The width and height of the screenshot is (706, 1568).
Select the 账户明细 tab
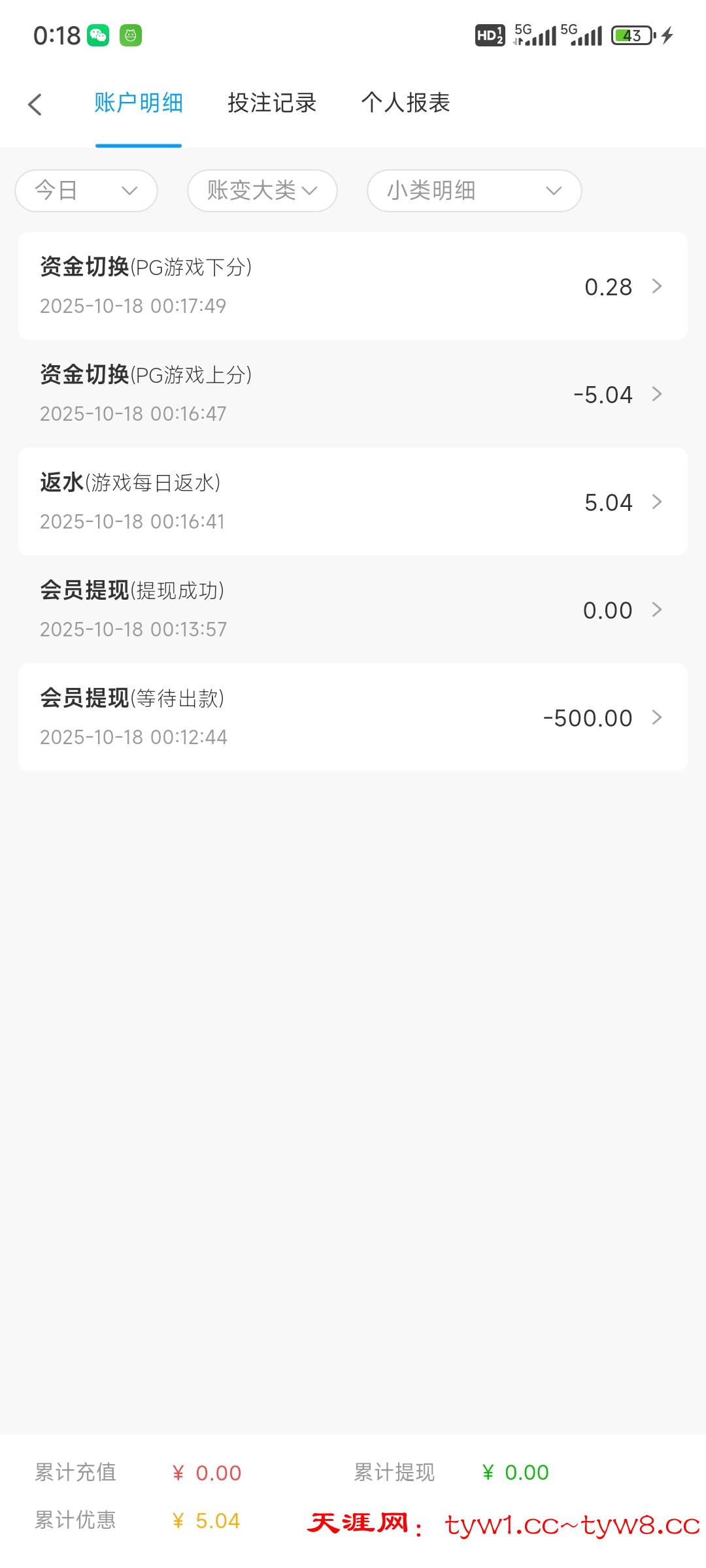(139, 103)
